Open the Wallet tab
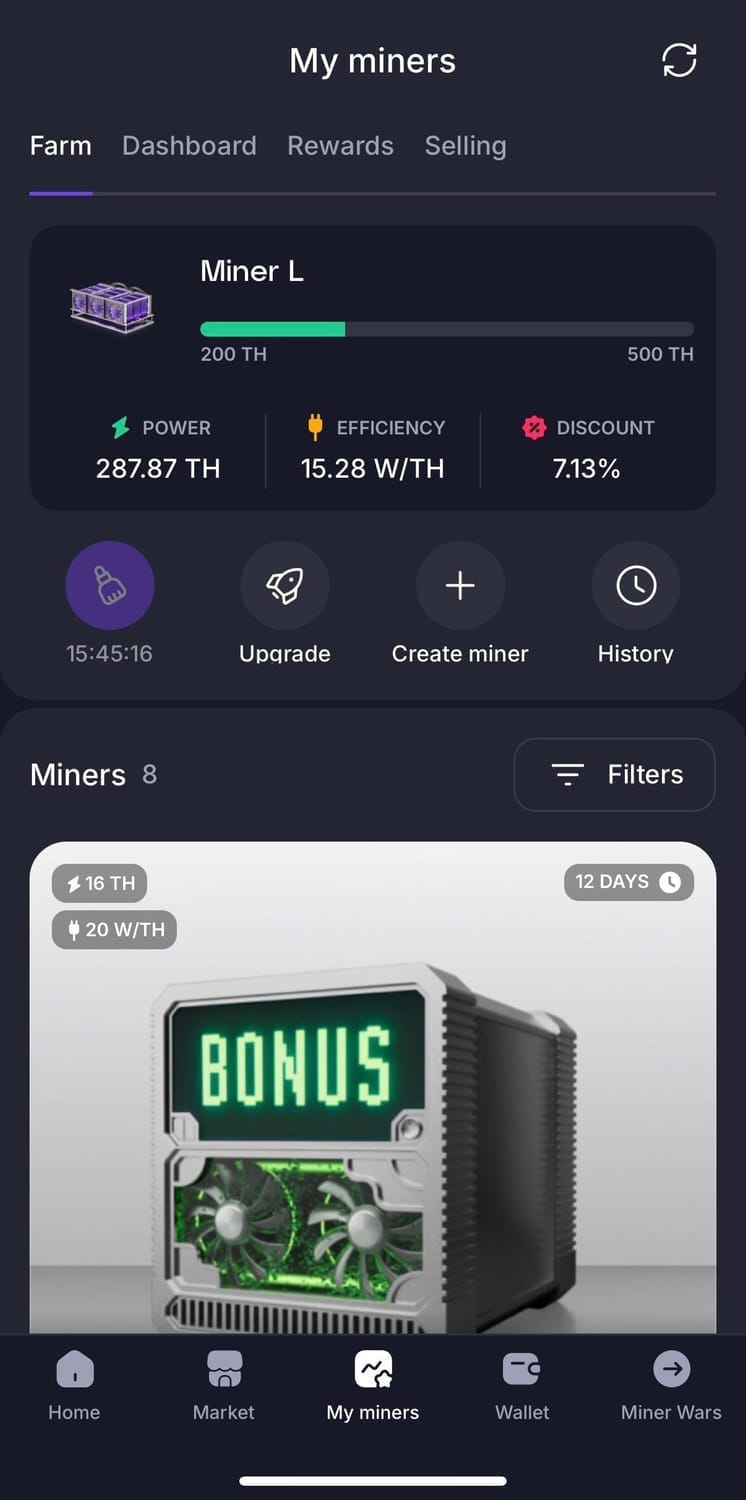The width and height of the screenshot is (746, 1500). (x=522, y=1385)
